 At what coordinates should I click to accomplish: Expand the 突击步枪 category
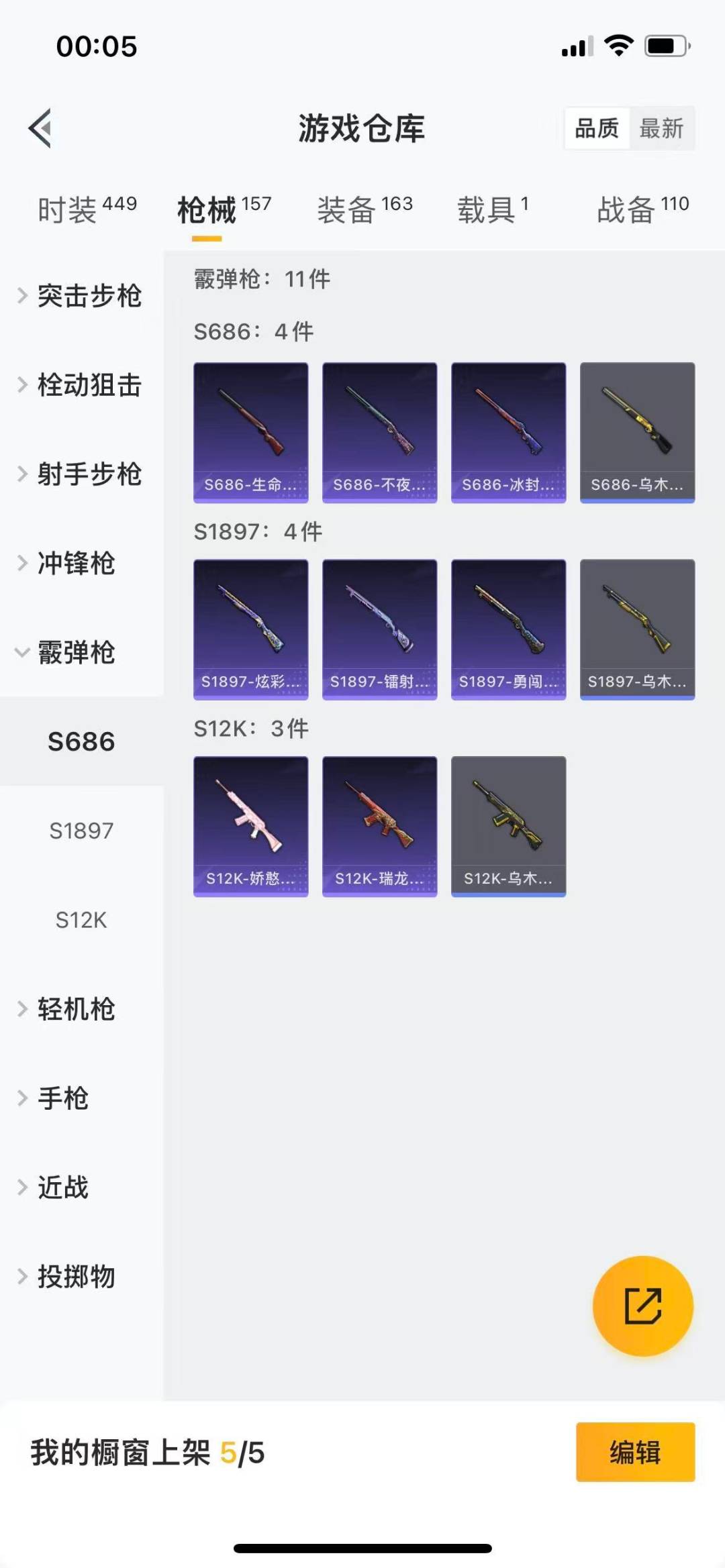[x=81, y=296]
